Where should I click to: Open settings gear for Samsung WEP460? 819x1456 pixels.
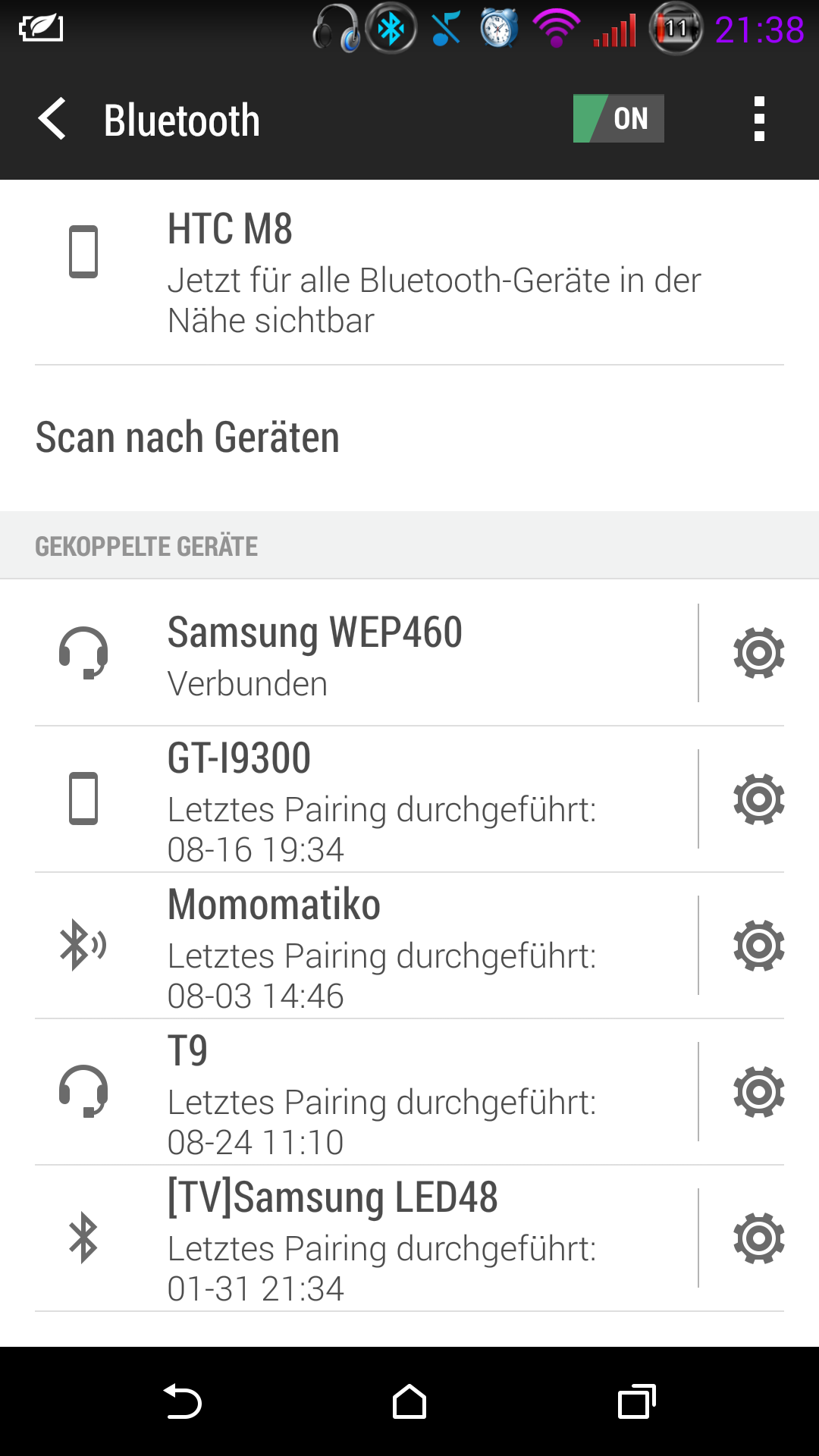click(x=758, y=653)
